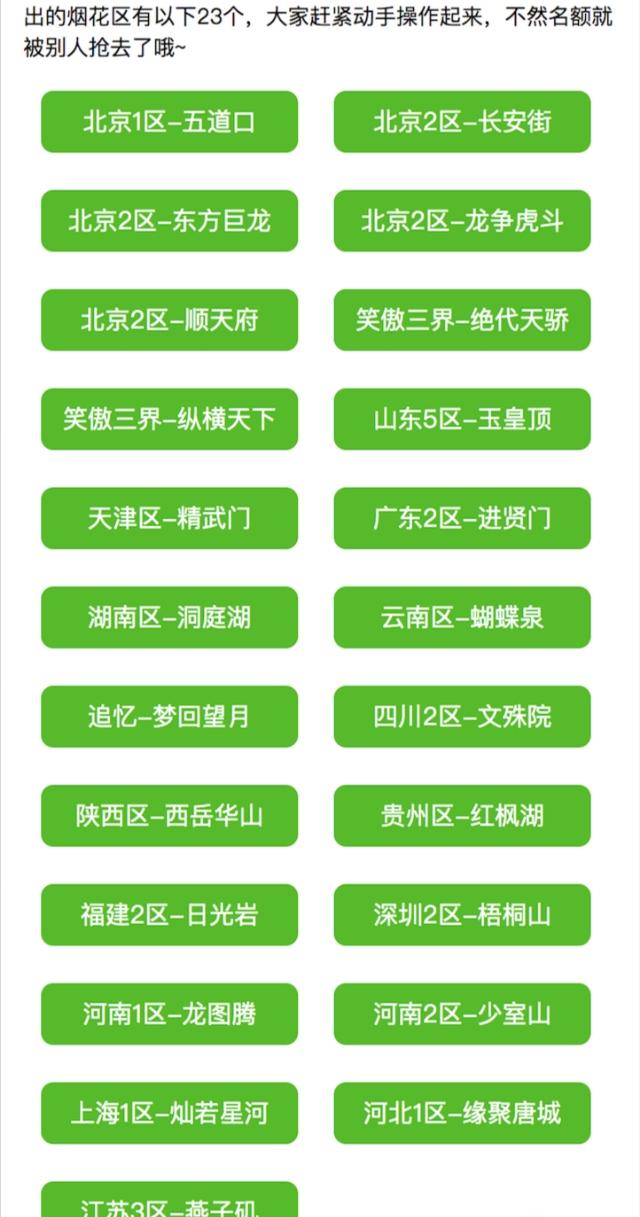The width and height of the screenshot is (640, 1217).
Task: Select 北京2区-顺天府
Action: point(169,320)
